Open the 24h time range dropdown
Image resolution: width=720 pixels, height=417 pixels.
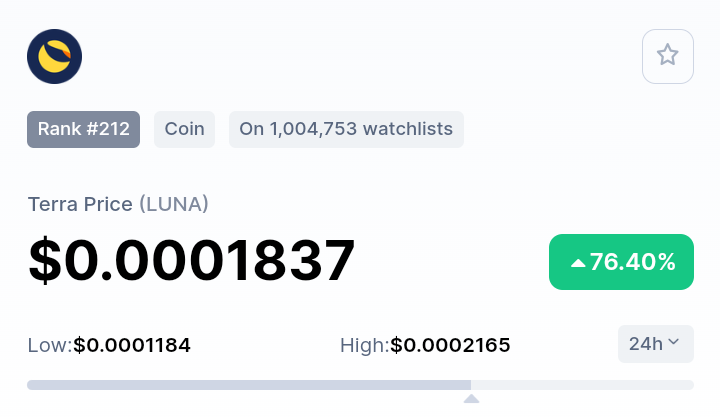655,344
